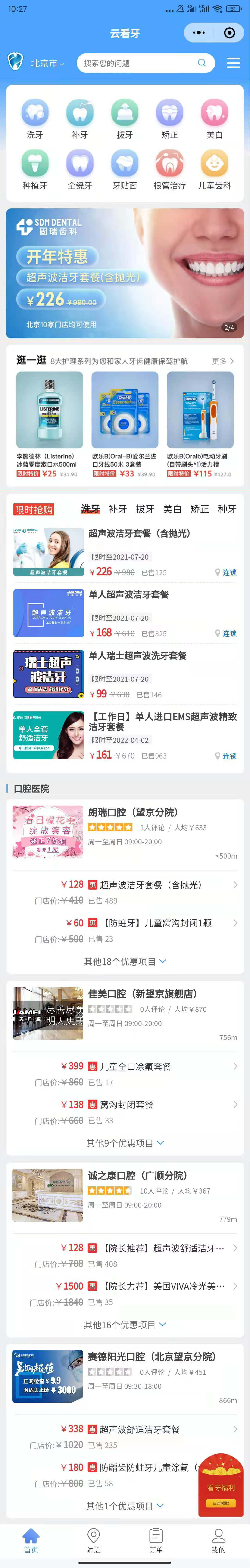Open 朗瑞口腔（望京分院） clinic
The height and width of the screenshot is (1568, 250).
(x=133, y=812)
